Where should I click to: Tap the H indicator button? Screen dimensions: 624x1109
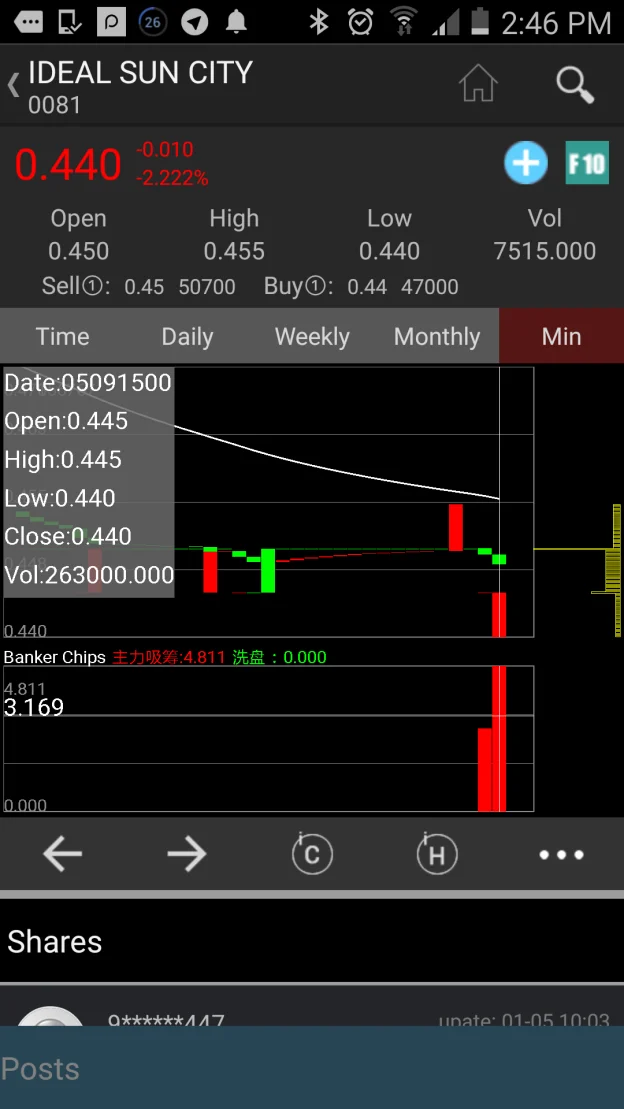pos(437,854)
